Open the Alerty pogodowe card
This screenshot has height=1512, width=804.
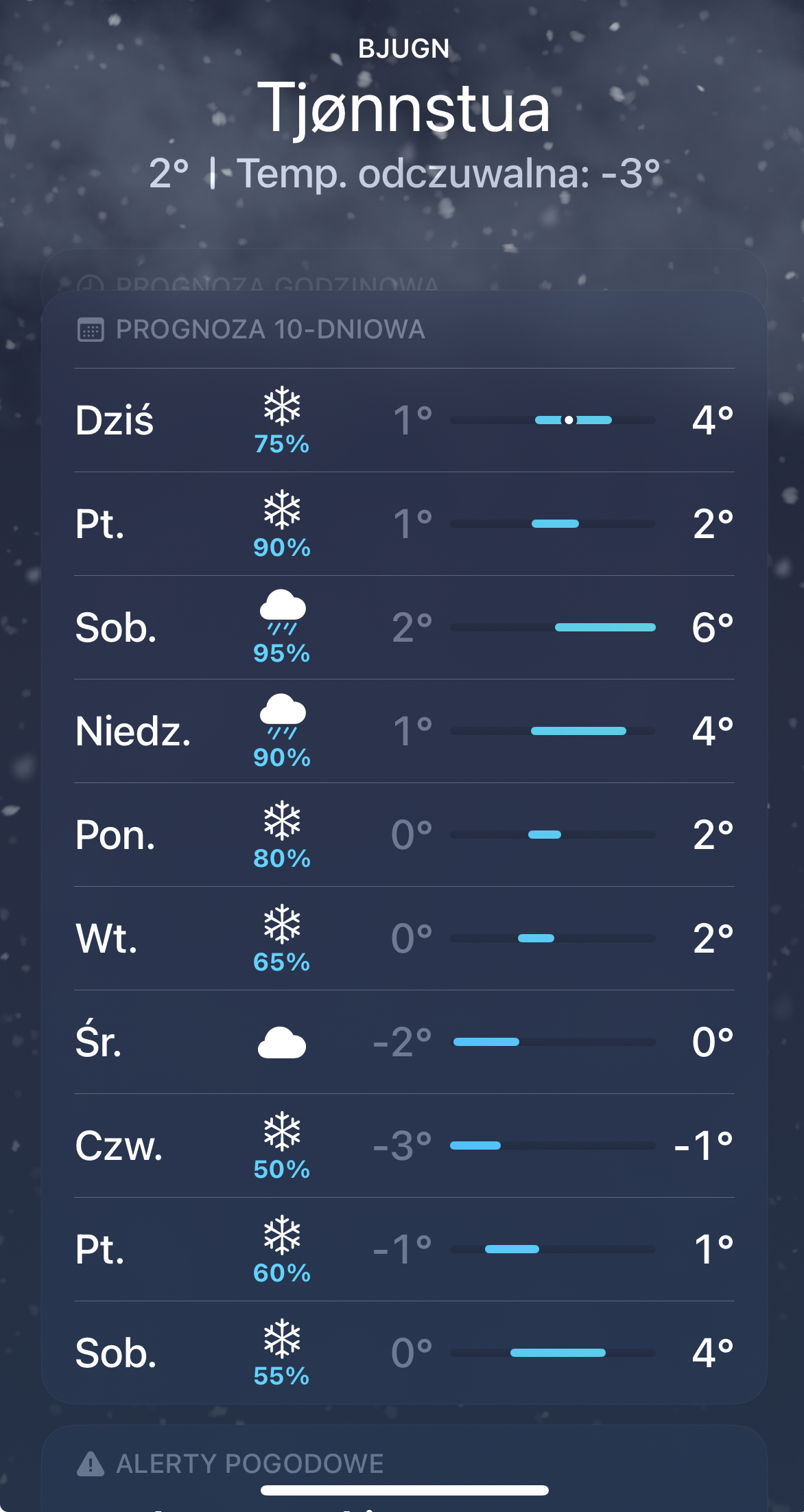(403, 1463)
